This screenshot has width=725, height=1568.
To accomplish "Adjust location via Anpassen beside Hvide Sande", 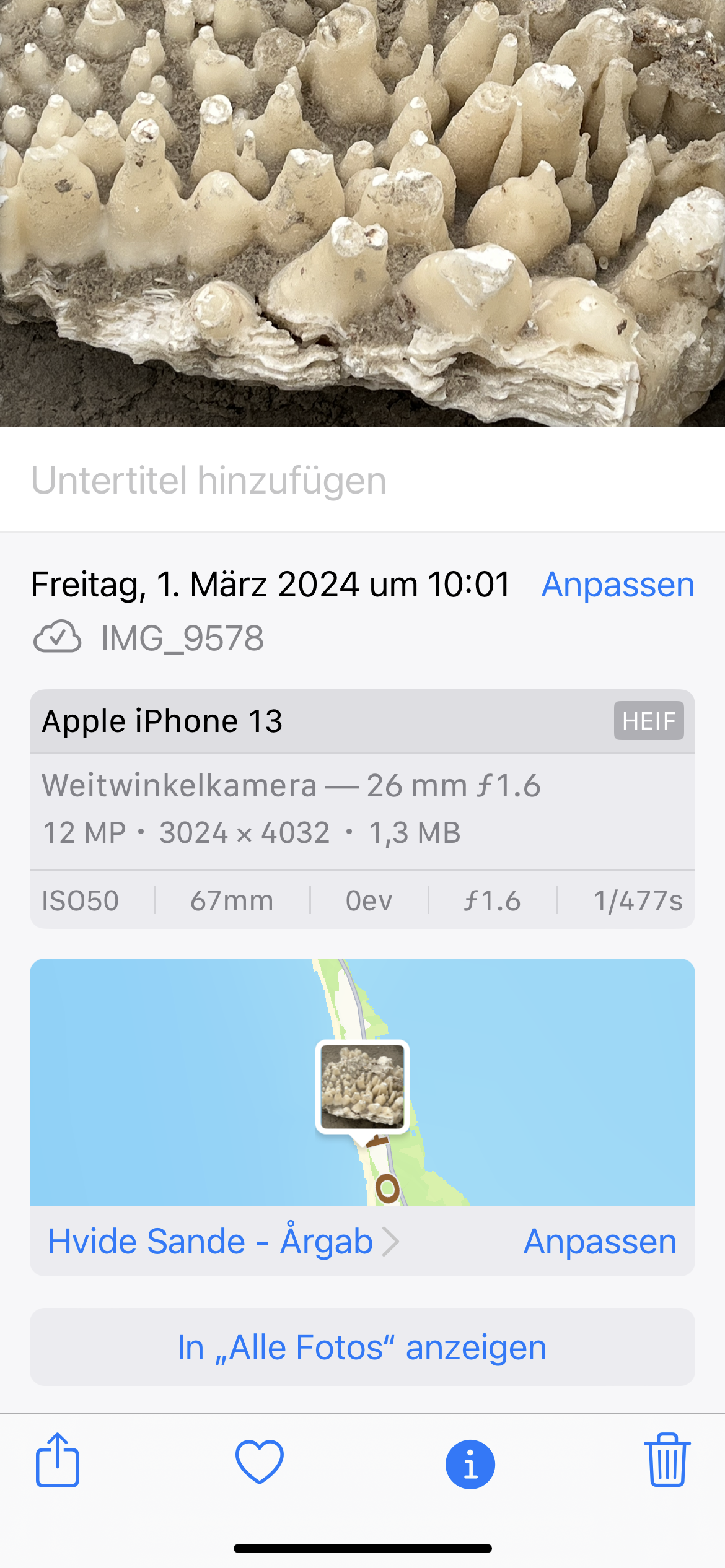I will [600, 1242].
